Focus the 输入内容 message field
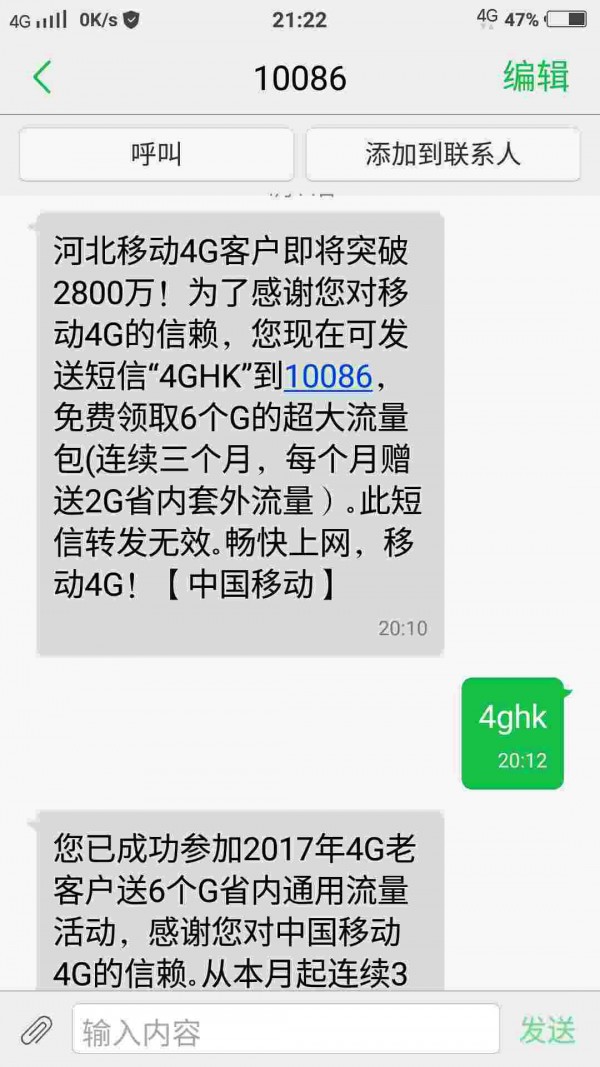The width and height of the screenshot is (600, 1067). click(x=285, y=1029)
